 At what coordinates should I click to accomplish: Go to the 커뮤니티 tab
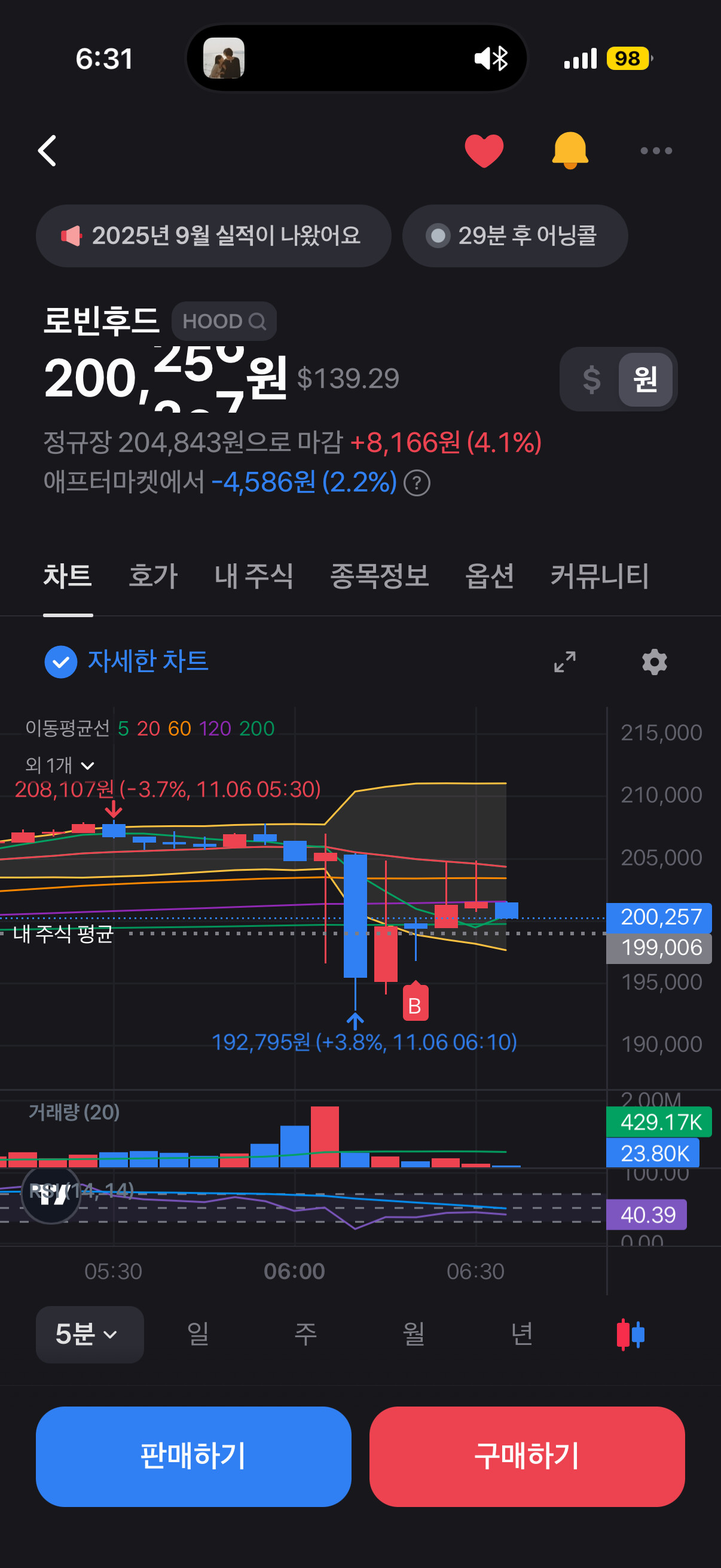(599, 576)
